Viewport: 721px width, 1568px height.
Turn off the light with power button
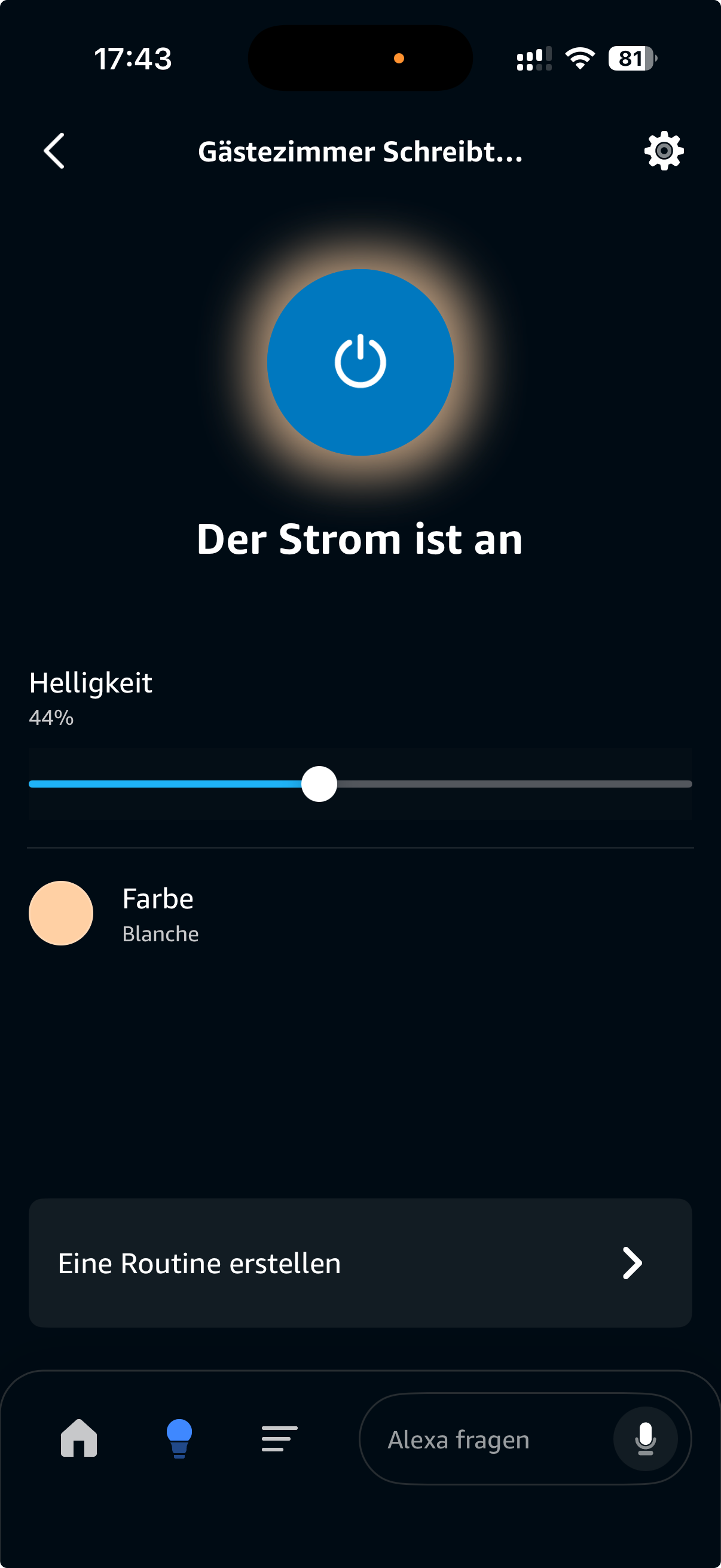pos(360,362)
